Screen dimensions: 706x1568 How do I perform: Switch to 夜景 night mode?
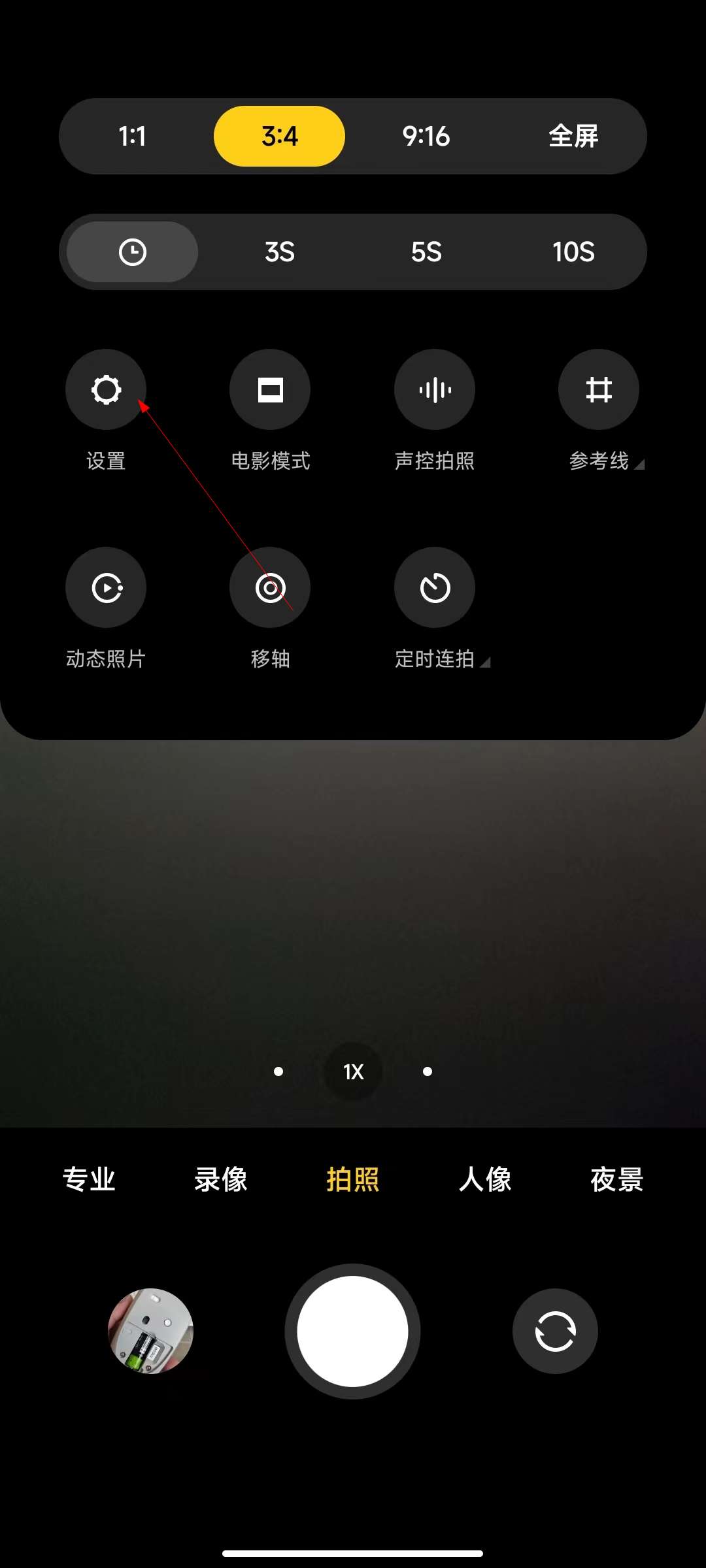tap(617, 1179)
